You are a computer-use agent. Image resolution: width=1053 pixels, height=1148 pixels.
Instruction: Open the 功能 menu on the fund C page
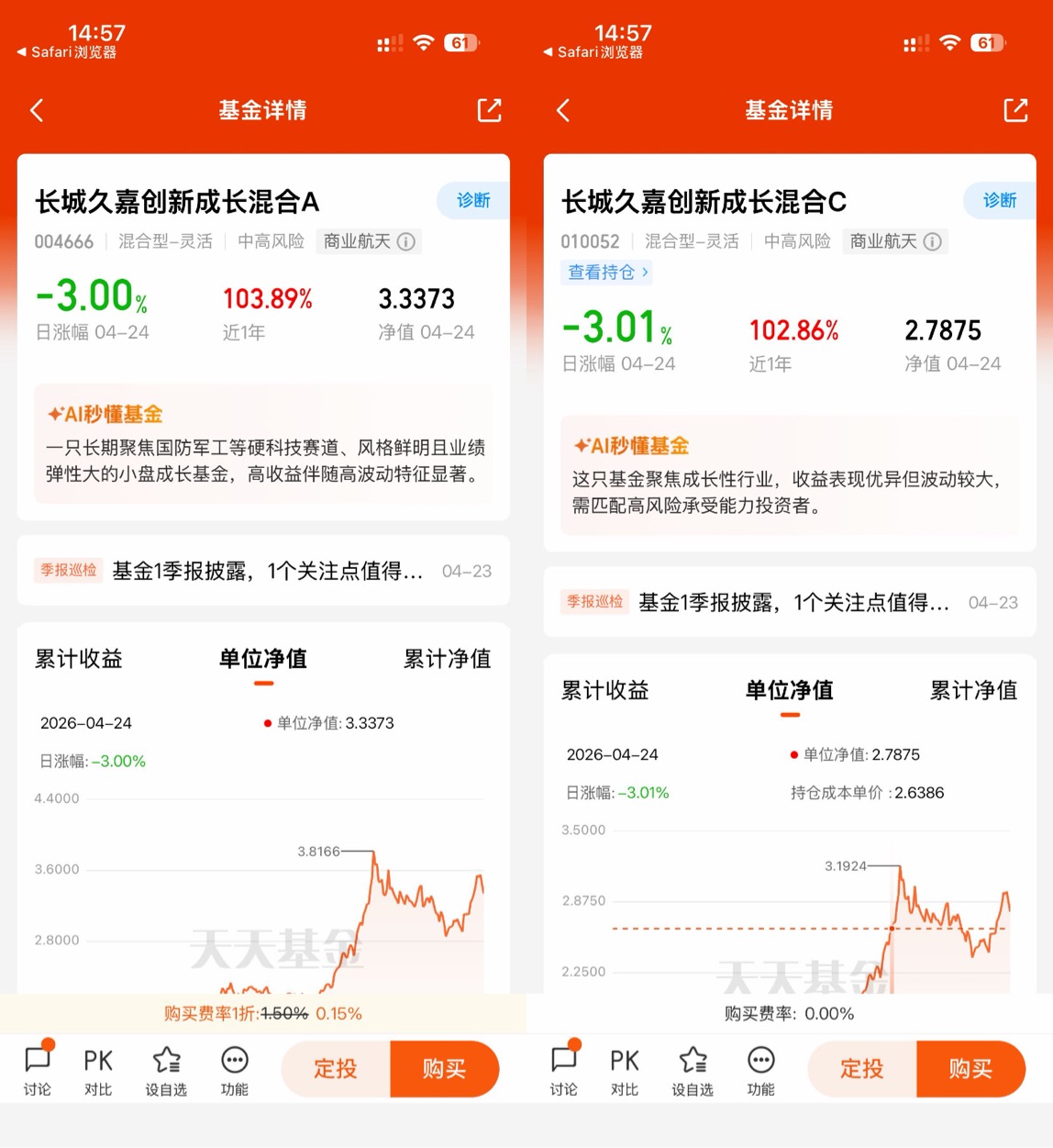pos(760,1070)
